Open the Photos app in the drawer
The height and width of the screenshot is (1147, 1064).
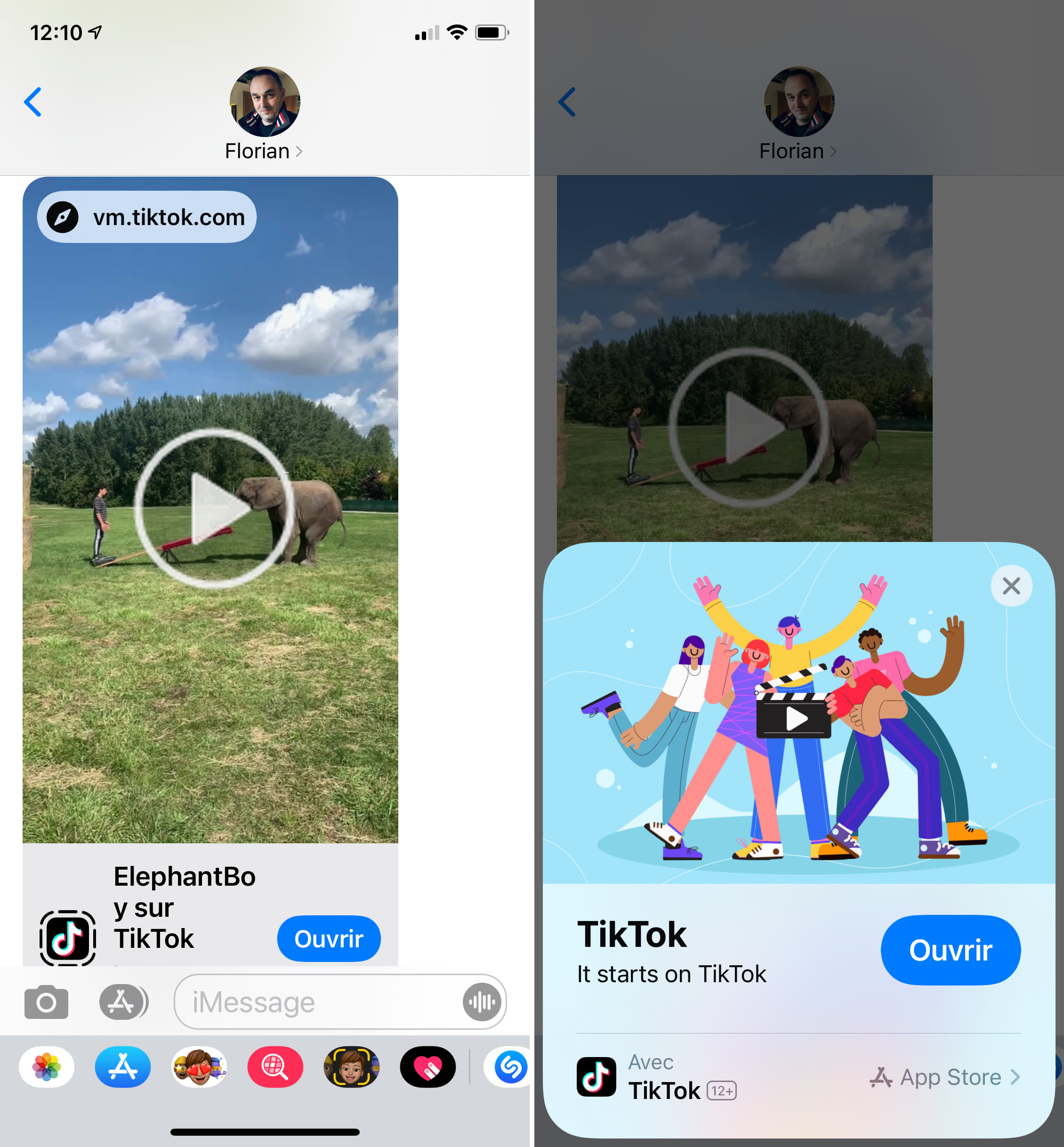click(47, 1067)
